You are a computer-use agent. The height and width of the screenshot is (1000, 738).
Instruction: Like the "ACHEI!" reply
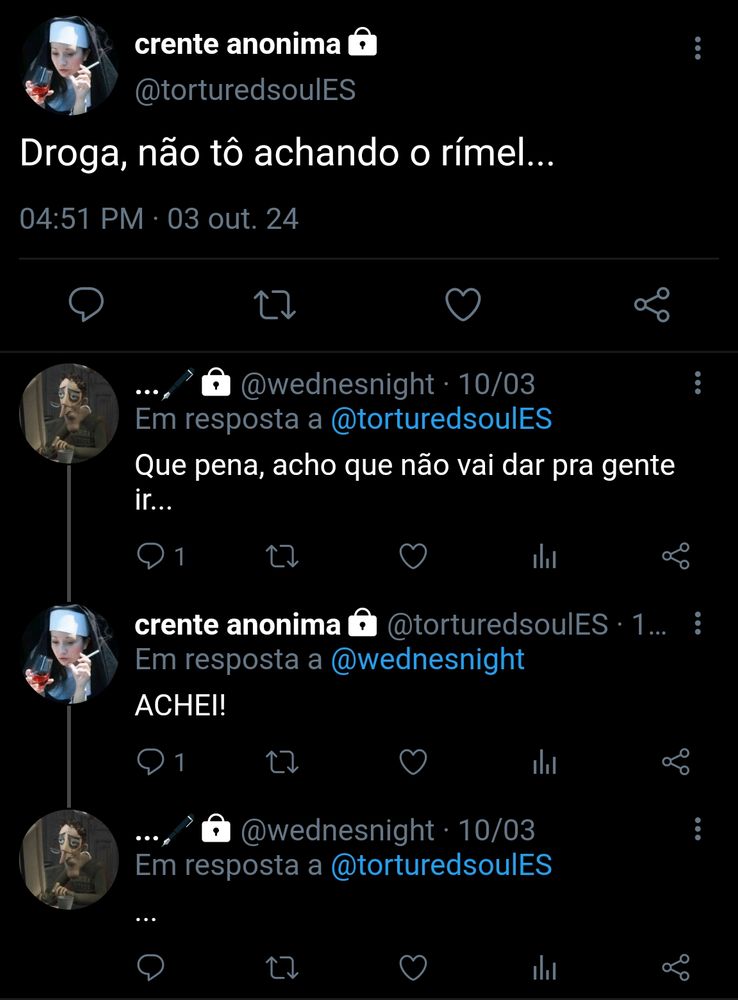(413, 763)
